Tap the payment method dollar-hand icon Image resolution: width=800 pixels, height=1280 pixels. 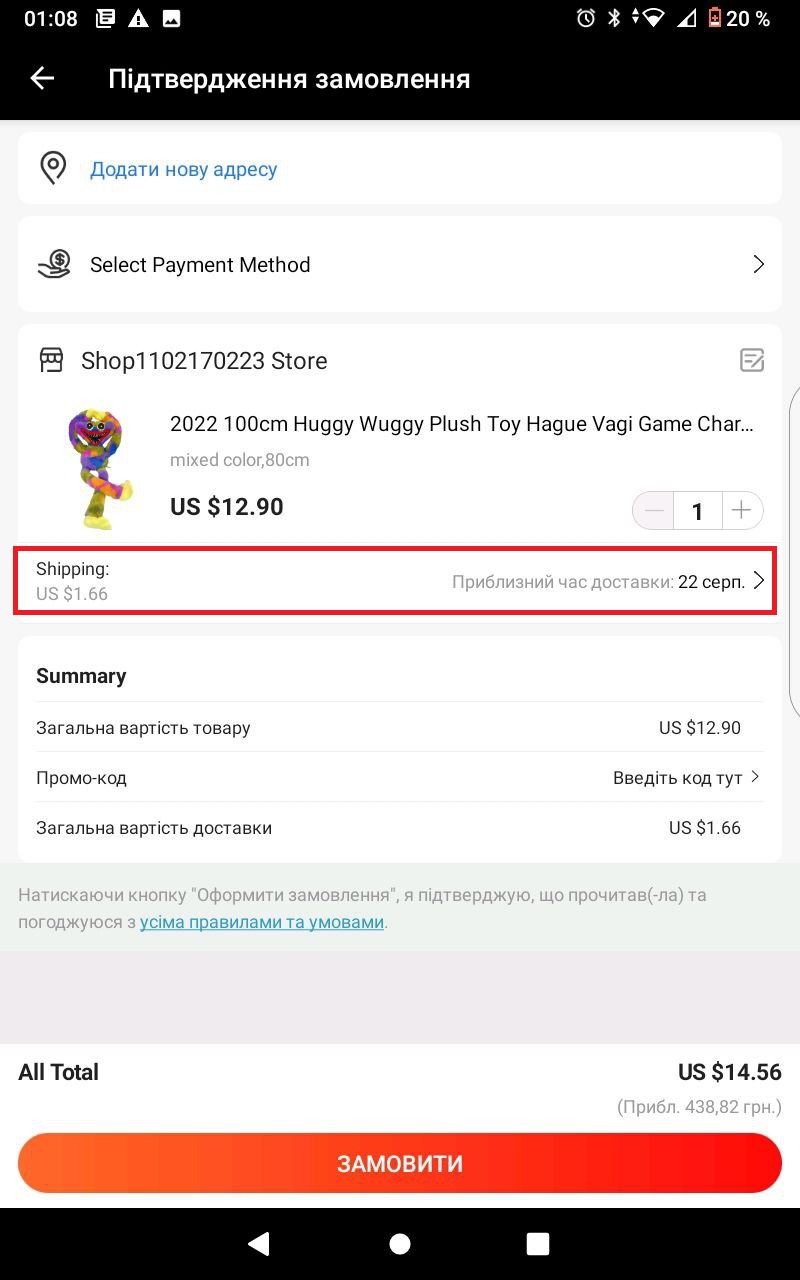click(x=53, y=264)
